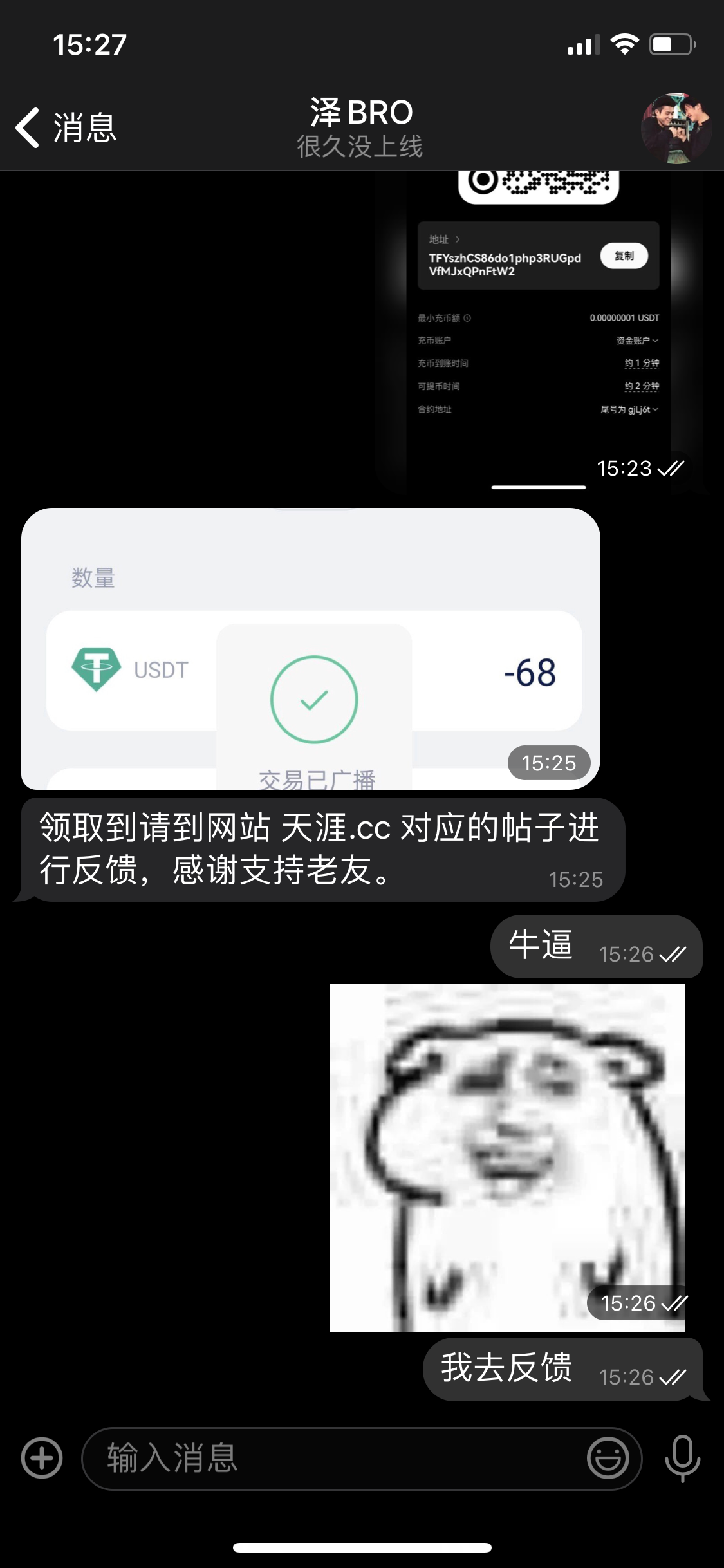
Task: Go back to 消息 list
Action: pyautogui.click(x=64, y=127)
